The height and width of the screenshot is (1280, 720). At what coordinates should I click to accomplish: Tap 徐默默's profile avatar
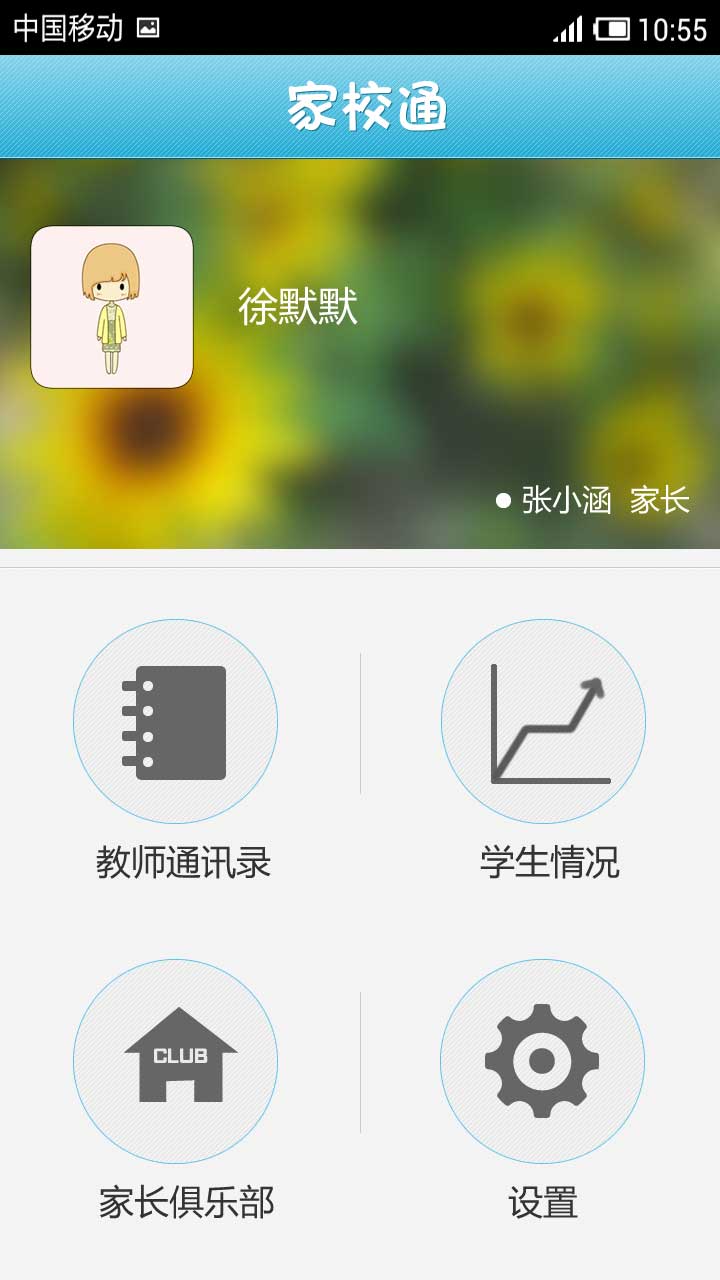112,307
